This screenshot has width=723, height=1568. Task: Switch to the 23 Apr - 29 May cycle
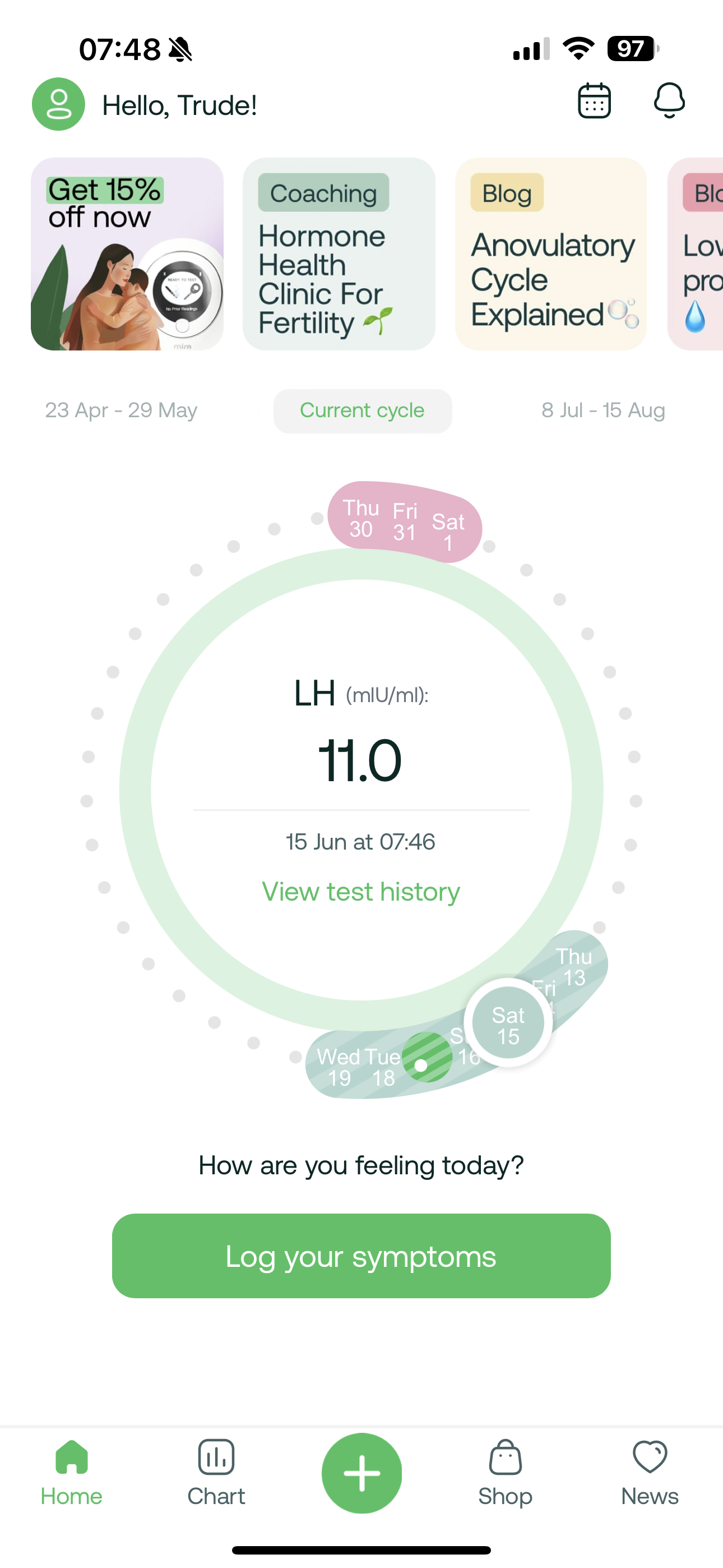tap(121, 411)
